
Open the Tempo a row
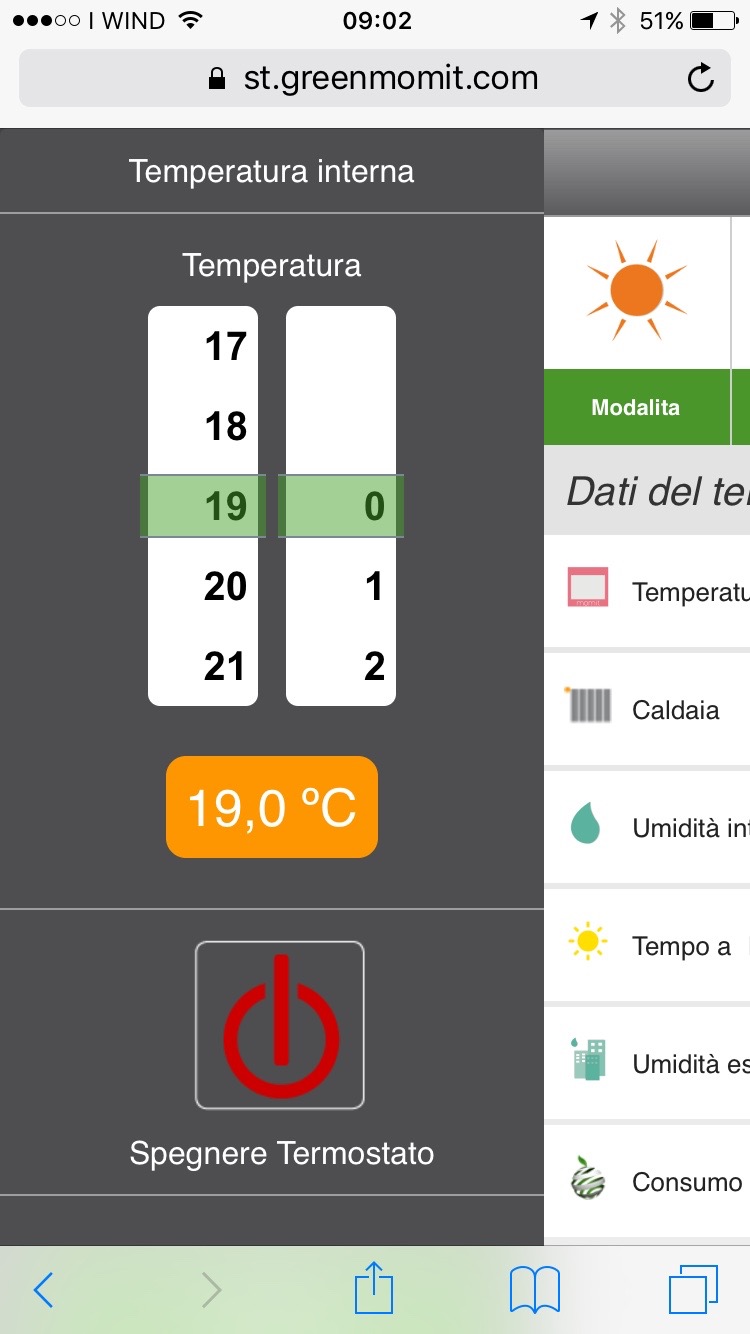[x=648, y=946]
